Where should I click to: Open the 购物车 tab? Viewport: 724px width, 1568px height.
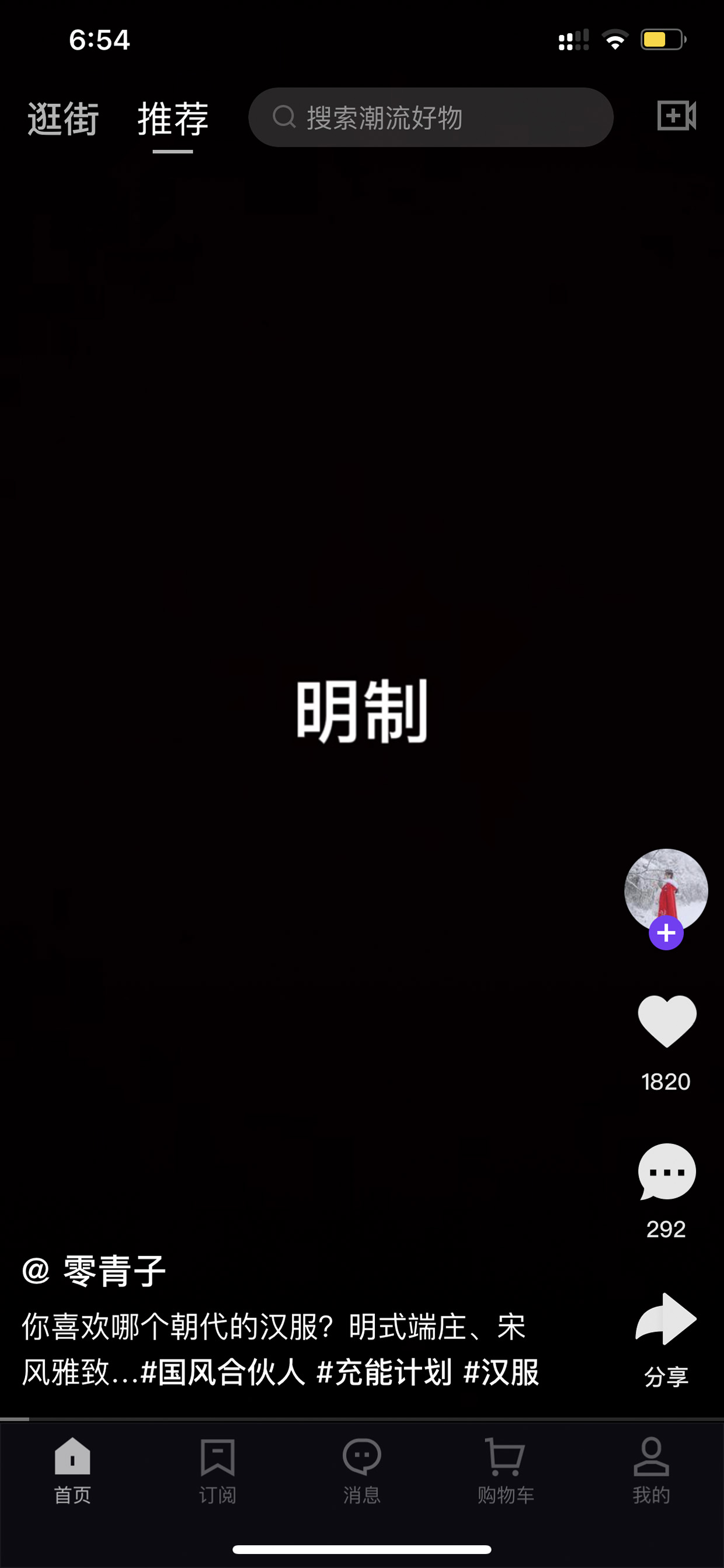coord(506,1470)
